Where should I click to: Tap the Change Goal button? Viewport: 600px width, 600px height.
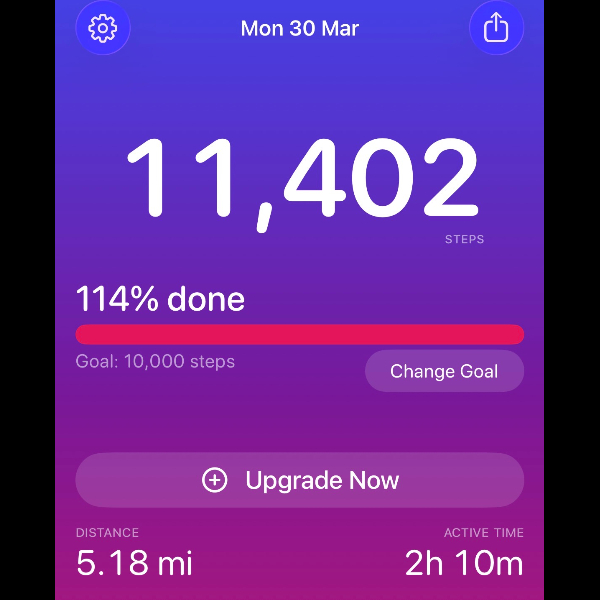(x=444, y=371)
